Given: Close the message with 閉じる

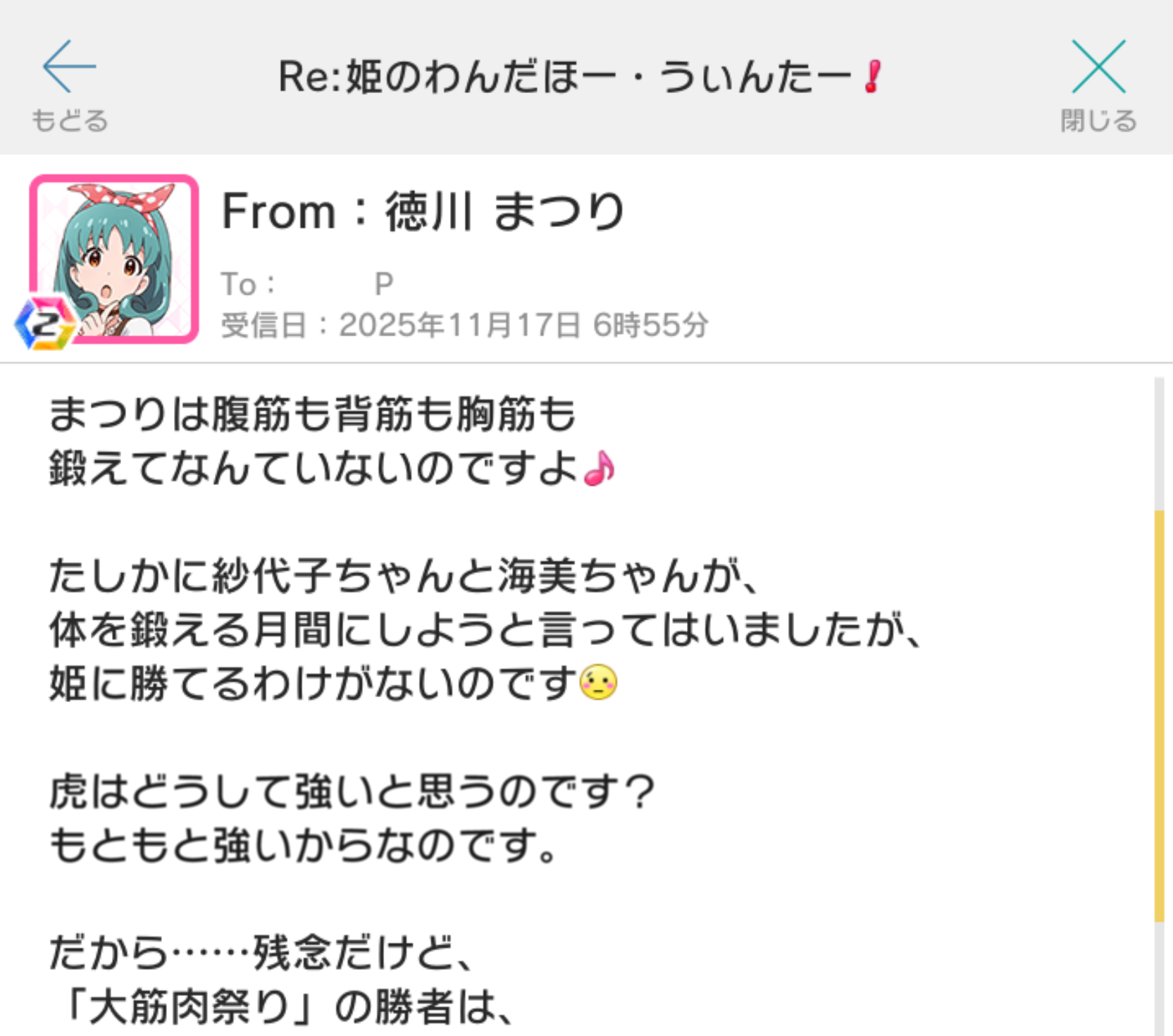Looking at the screenshot, I should 1098,83.
